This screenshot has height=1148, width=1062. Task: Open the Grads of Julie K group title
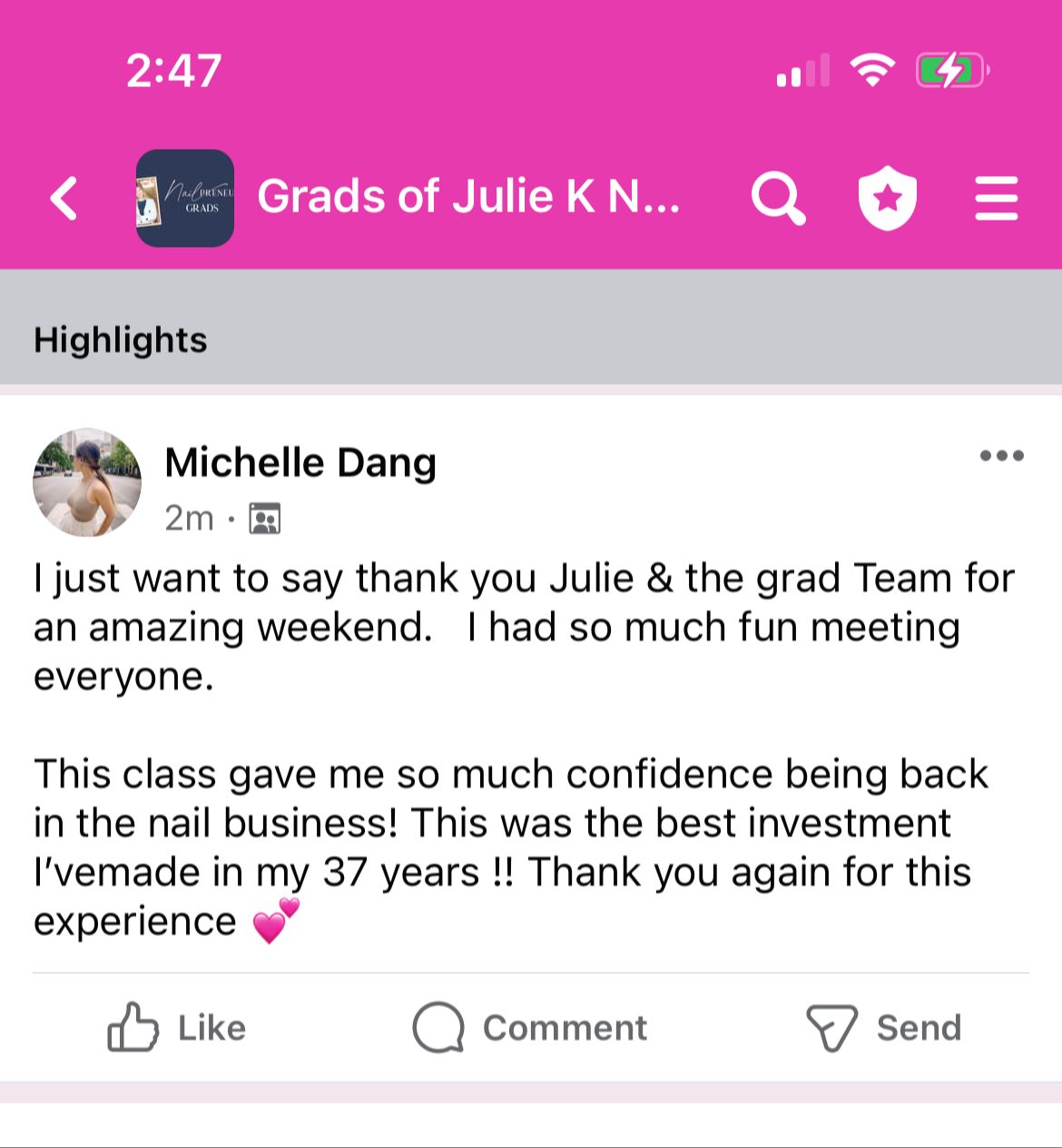[x=468, y=196]
